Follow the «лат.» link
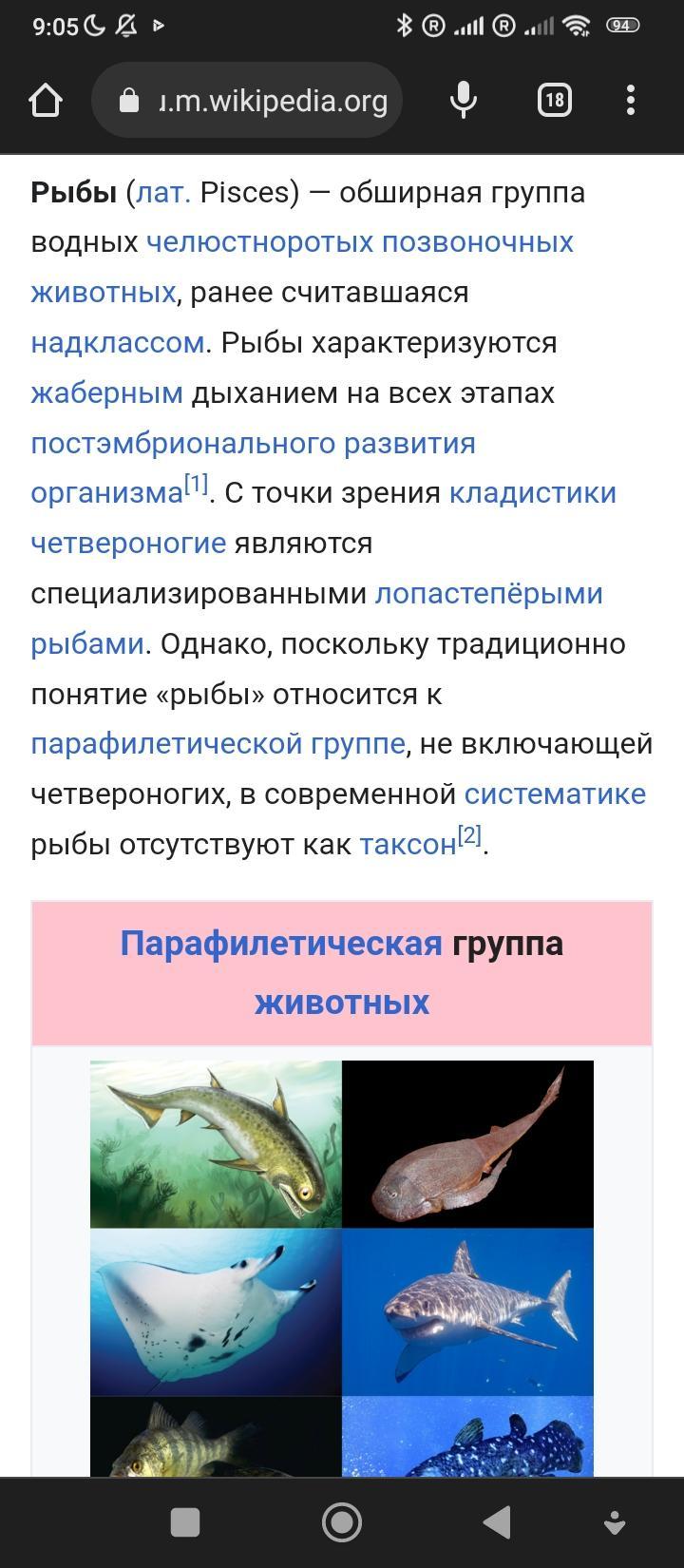The image size is (684, 1568). tap(163, 192)
